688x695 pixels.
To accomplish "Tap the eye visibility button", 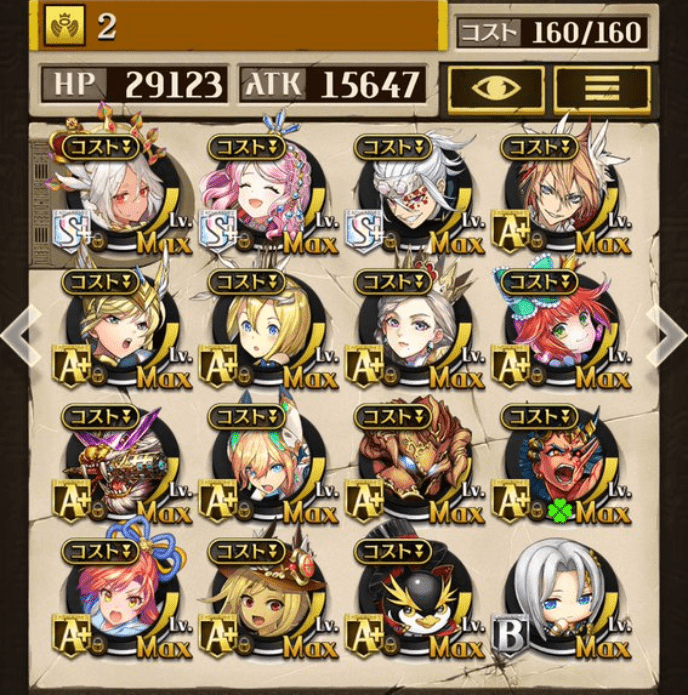I will [495, 90].
